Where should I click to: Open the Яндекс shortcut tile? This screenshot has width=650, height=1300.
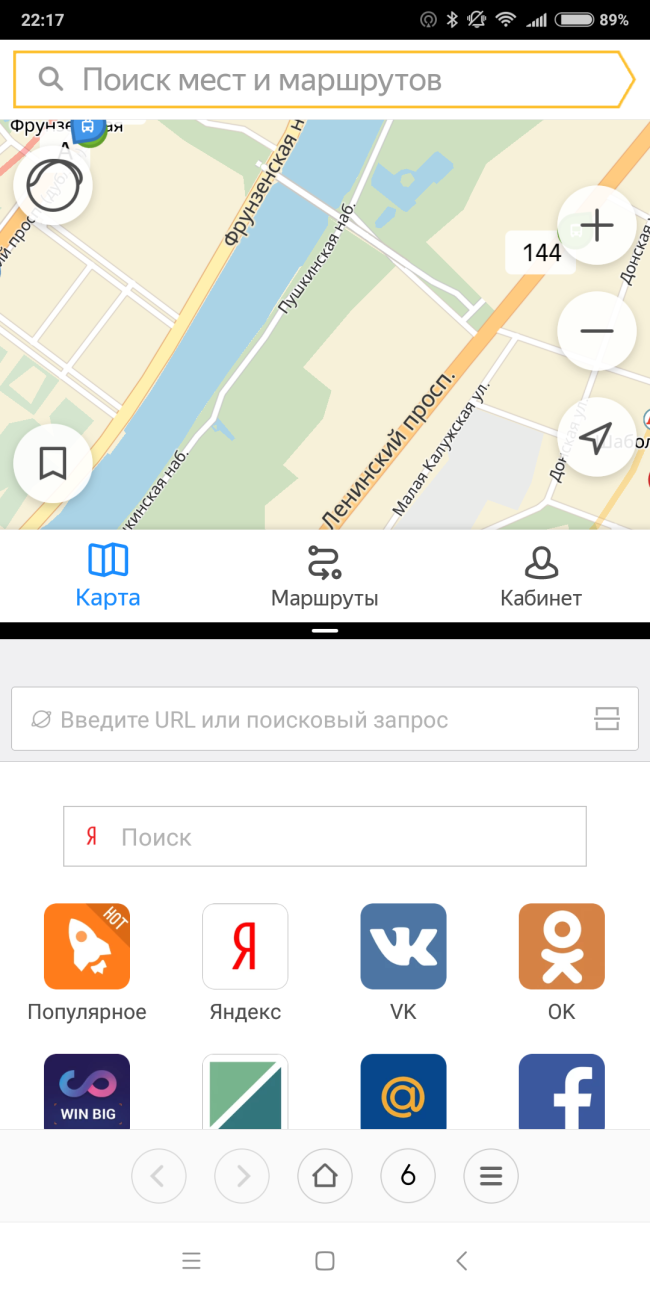[245, 947]
